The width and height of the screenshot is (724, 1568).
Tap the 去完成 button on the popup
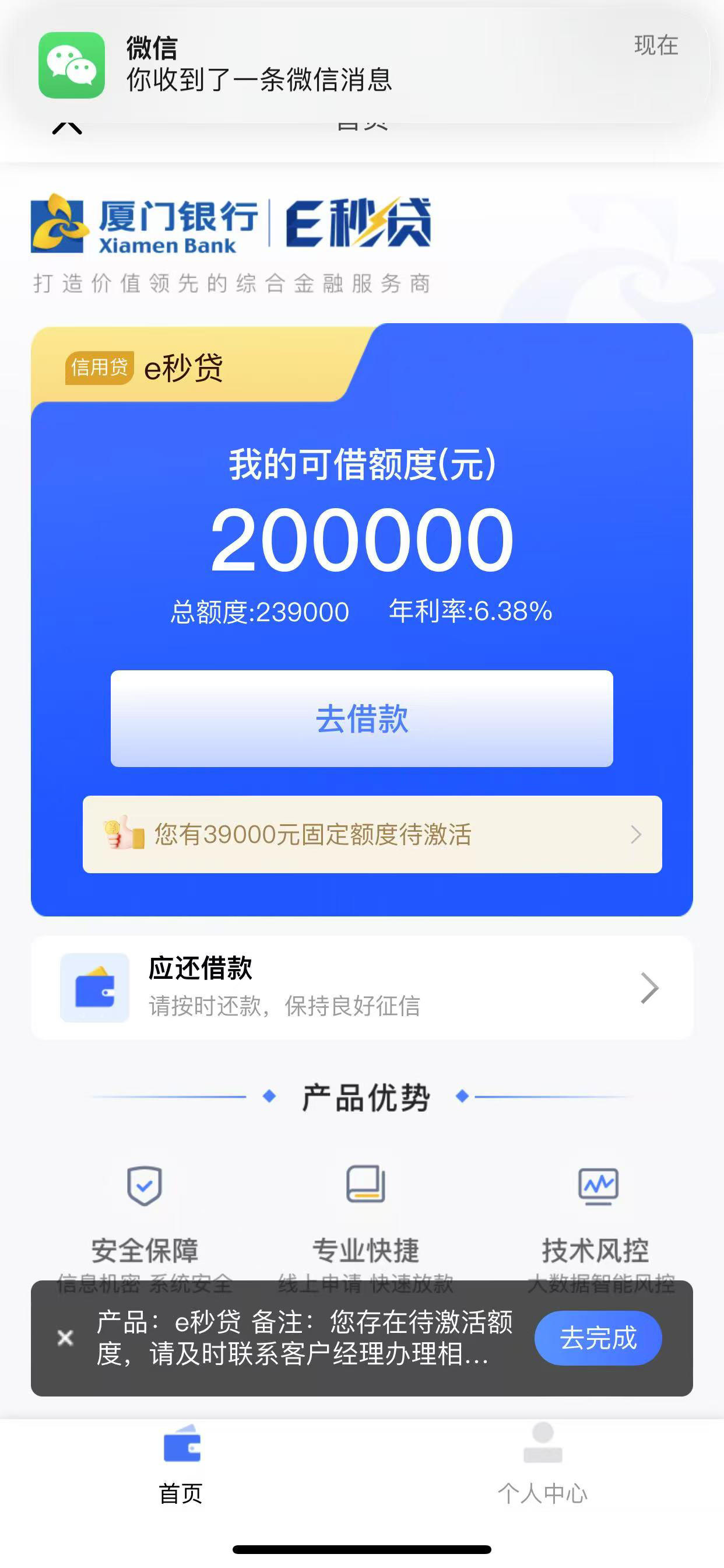coord(598,1338)
